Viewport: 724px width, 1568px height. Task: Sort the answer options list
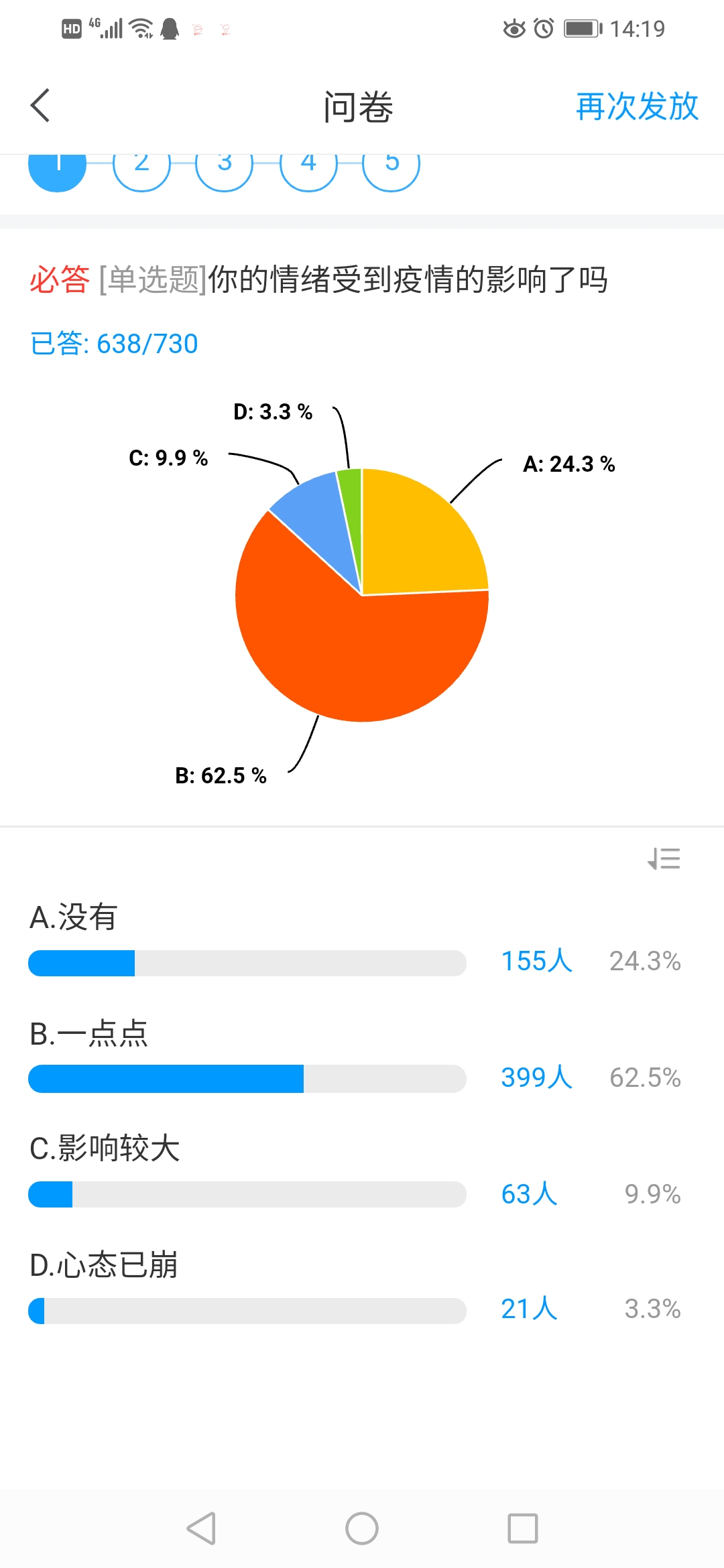[x=664, y=858]
